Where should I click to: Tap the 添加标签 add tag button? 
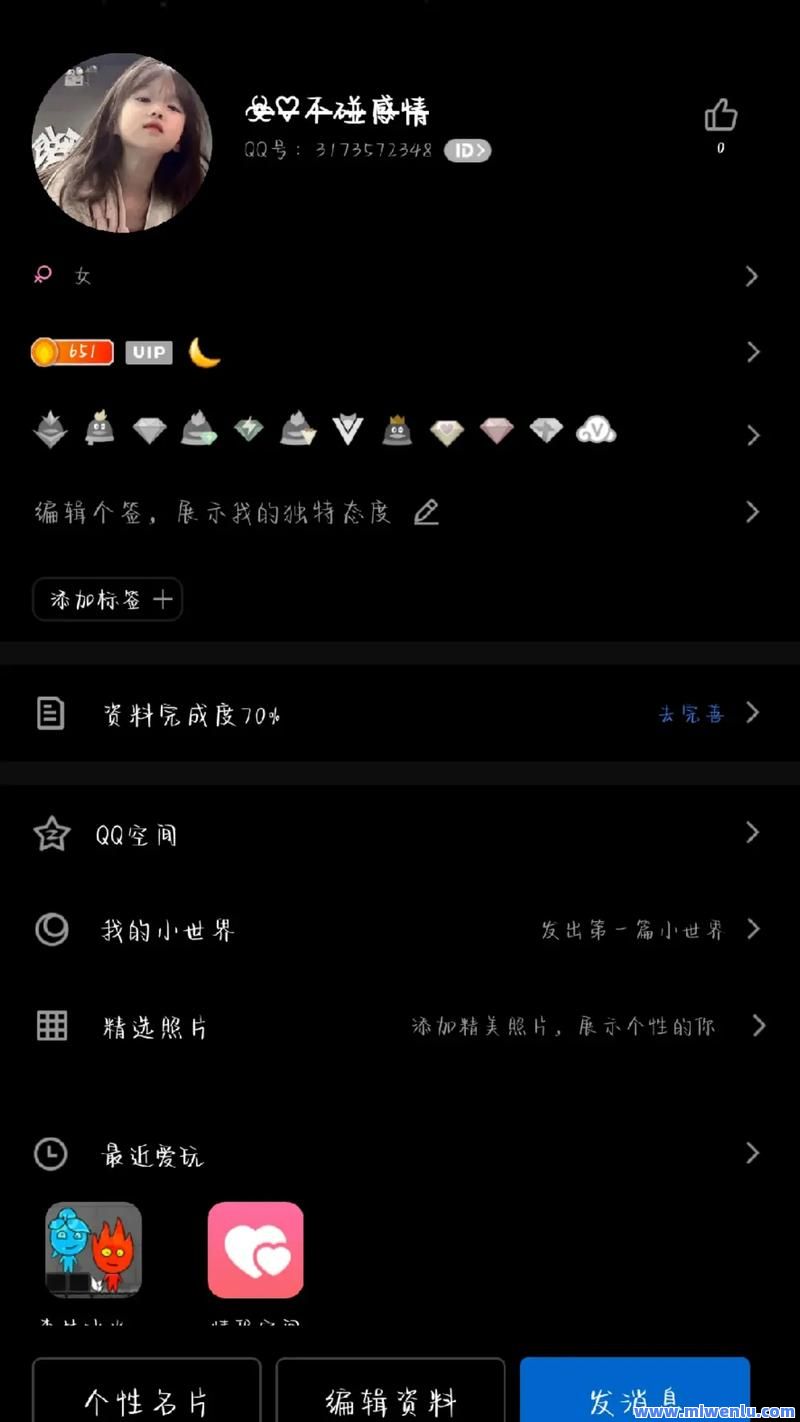[x=108, y=600]
